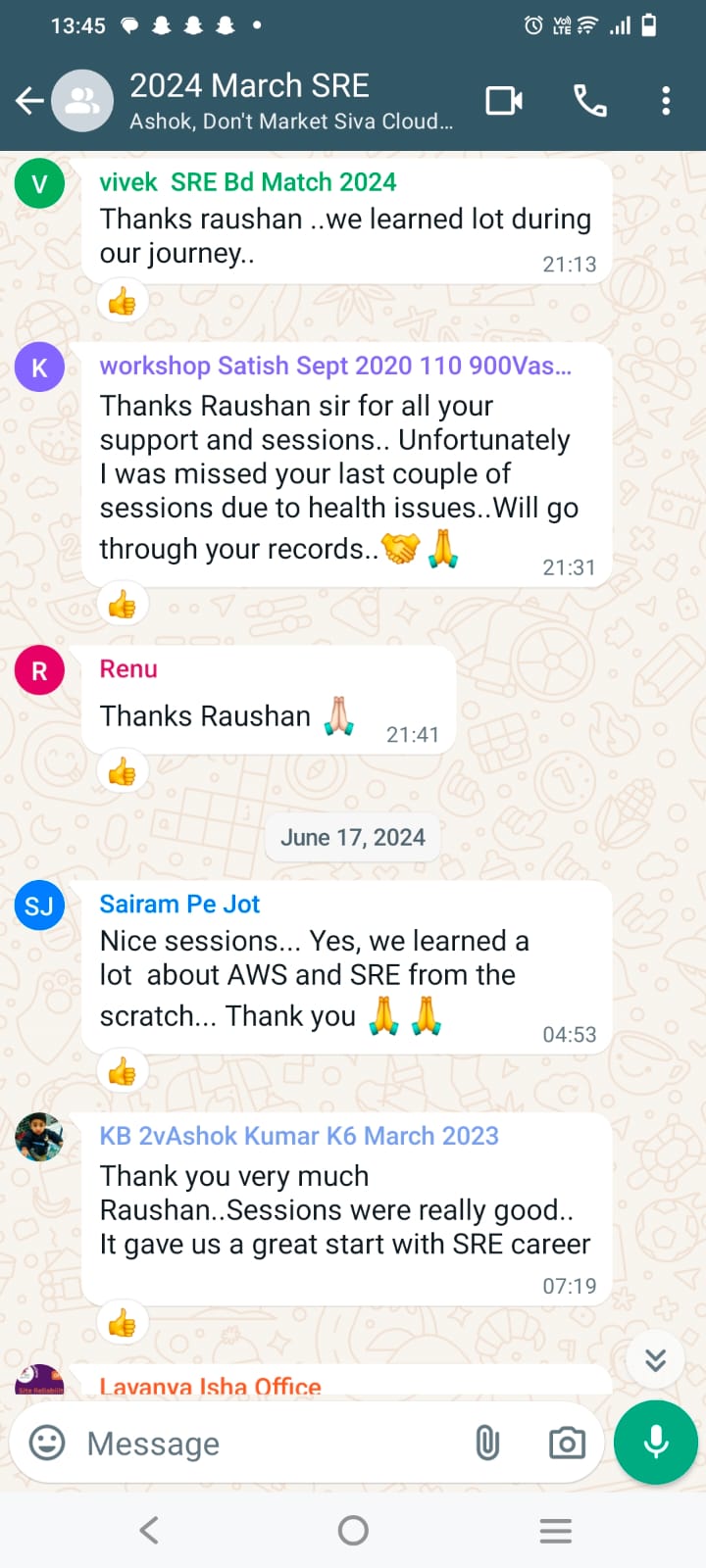Open thumbs-up reaction under Renu's message
The width and height of the screenshot is (706, 1568).
click(123, 772)
